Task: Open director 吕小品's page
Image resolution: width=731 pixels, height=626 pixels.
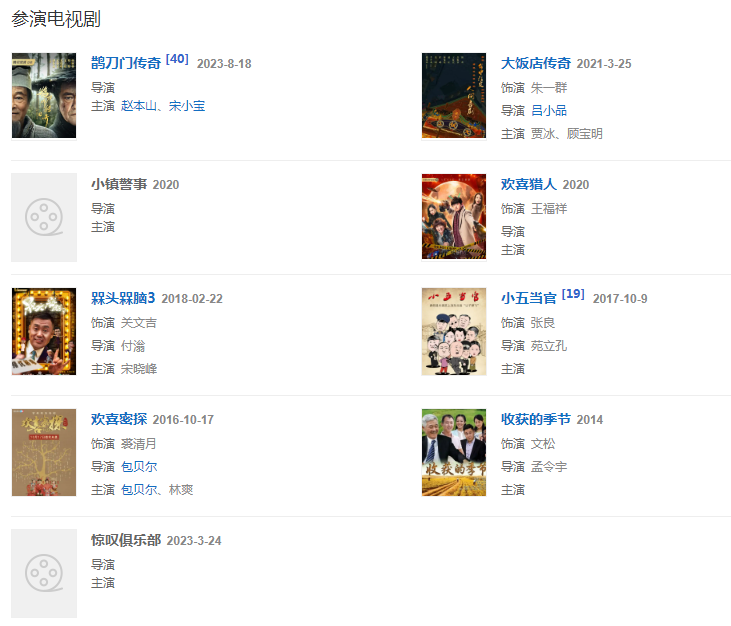Action: point(549,110)
